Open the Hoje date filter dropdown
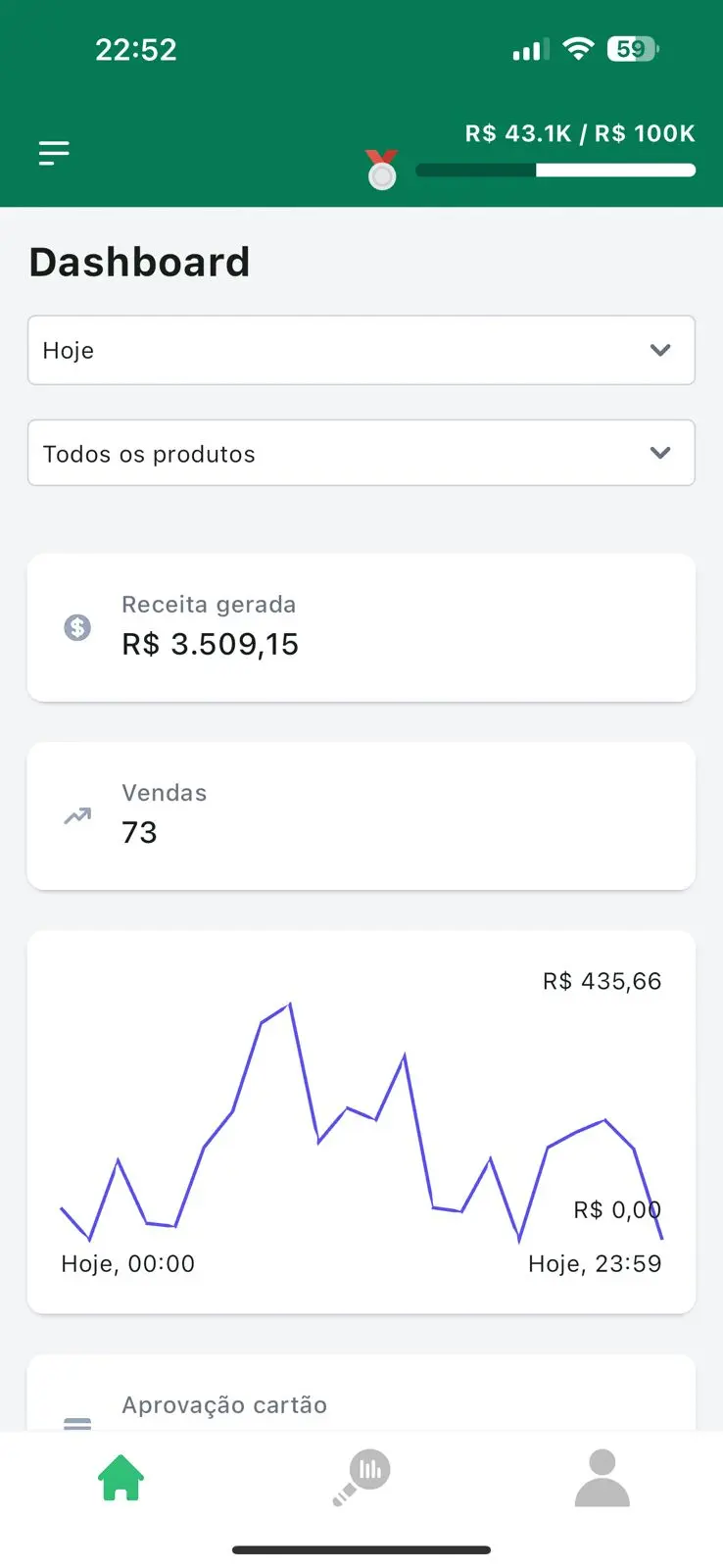The height and width of the screenshot is (1568, 723). (x=361, y=350)
